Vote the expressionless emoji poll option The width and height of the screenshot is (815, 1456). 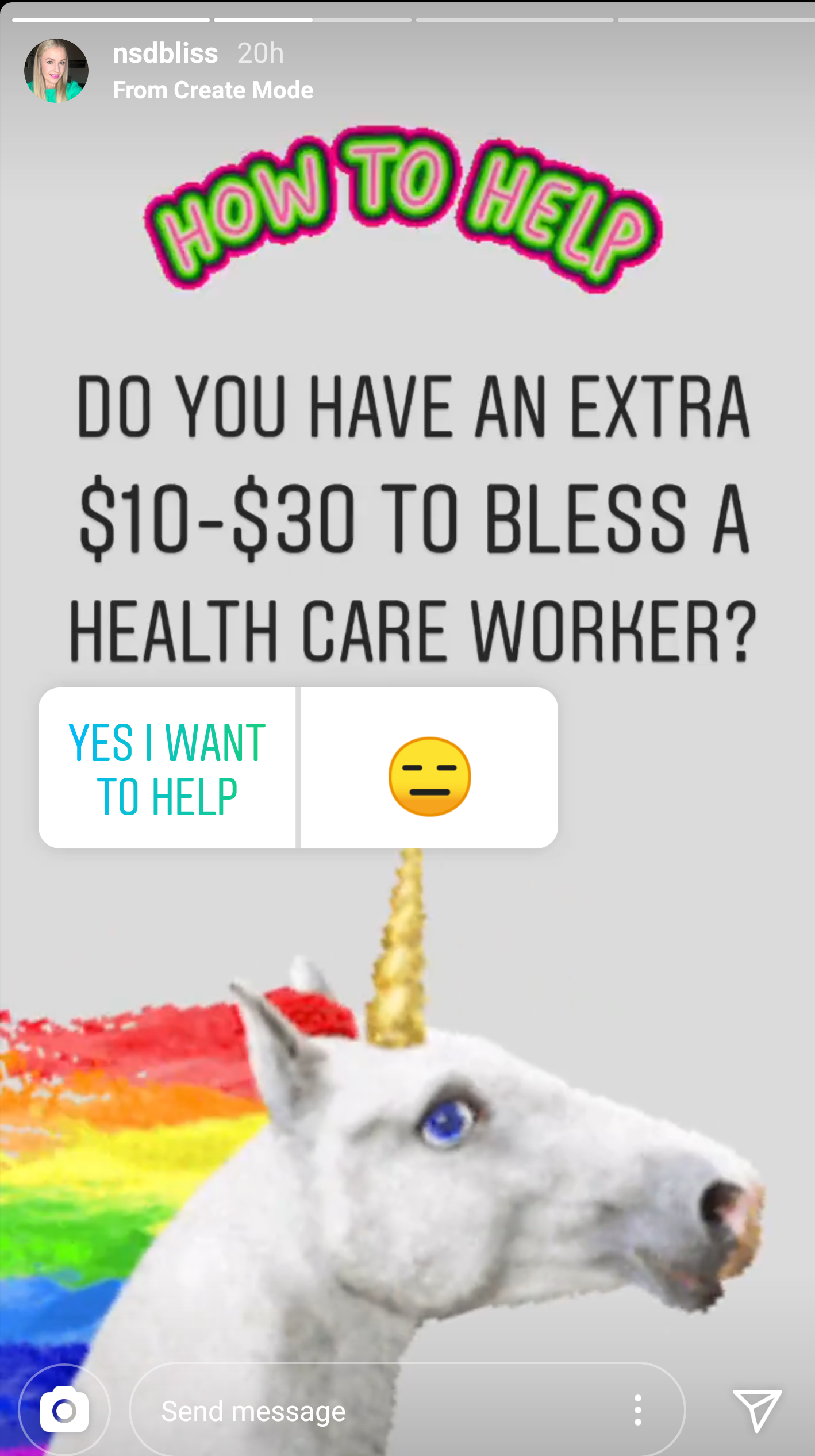pos(429,768)
